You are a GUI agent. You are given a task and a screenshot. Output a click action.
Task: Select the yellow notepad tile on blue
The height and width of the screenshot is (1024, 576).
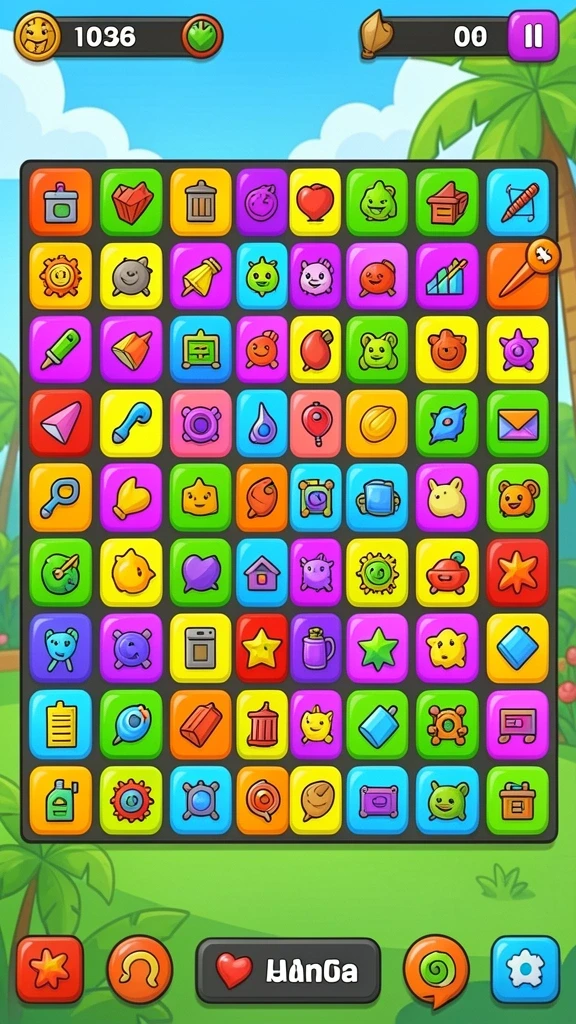(x=60, y=724)
